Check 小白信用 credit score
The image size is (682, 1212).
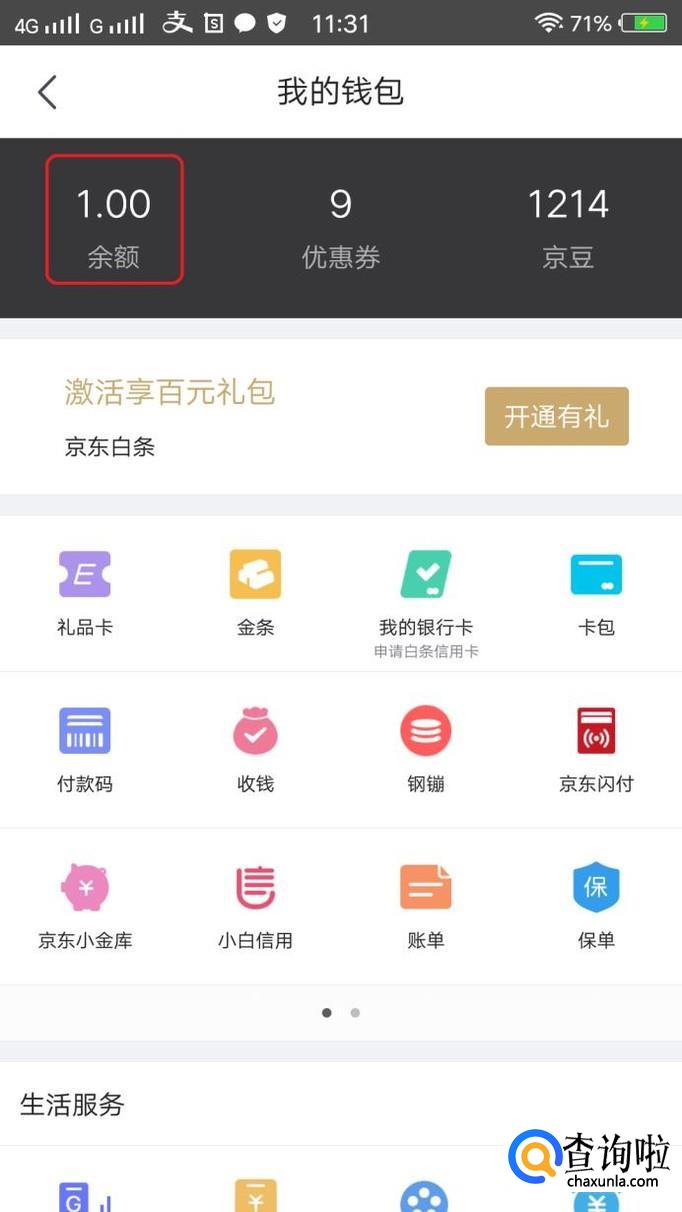click(255, 905)
